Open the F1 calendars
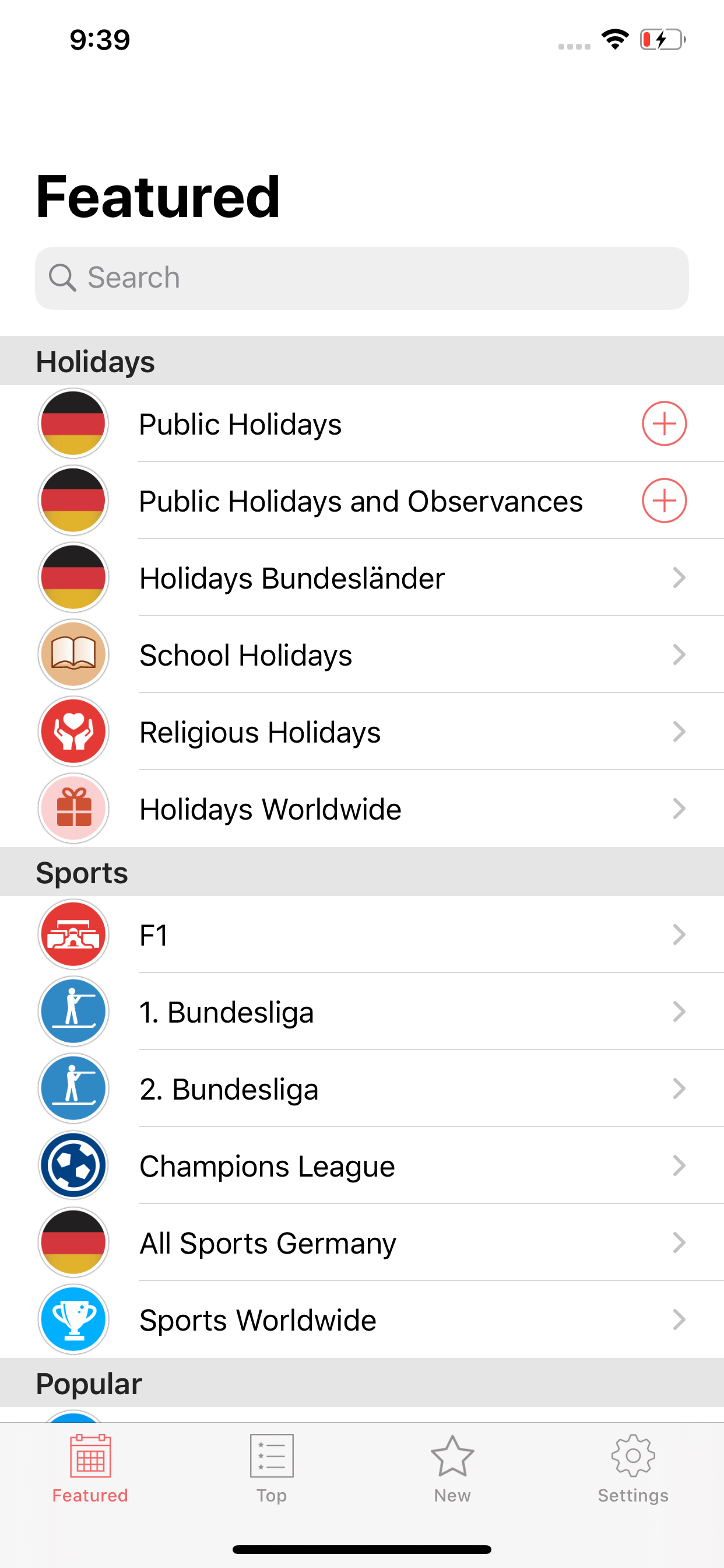The image size is (724, 1568). [362, 935]
